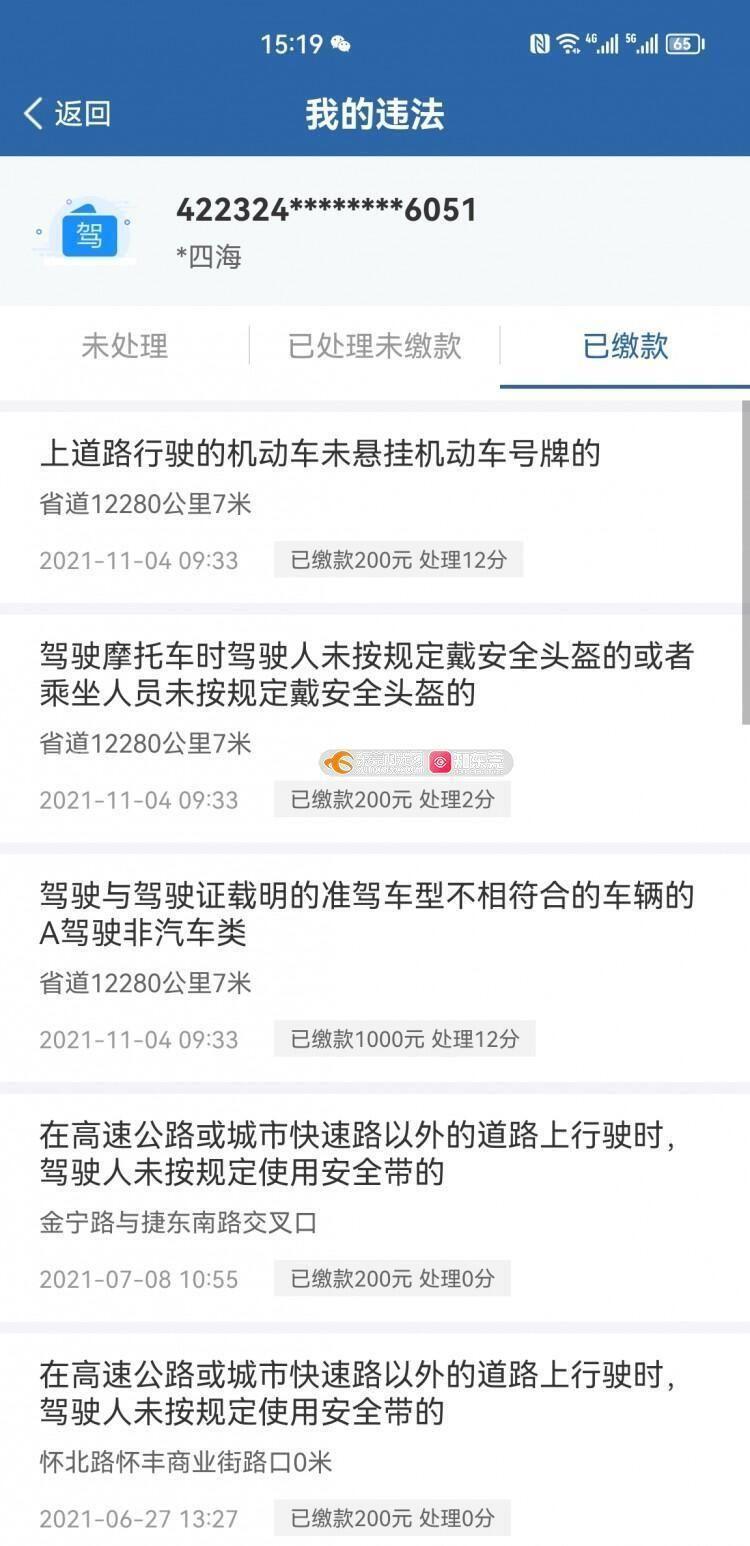Go back using 返回 button
This screenshot has width=750, height=1546.
coord(67,114)
